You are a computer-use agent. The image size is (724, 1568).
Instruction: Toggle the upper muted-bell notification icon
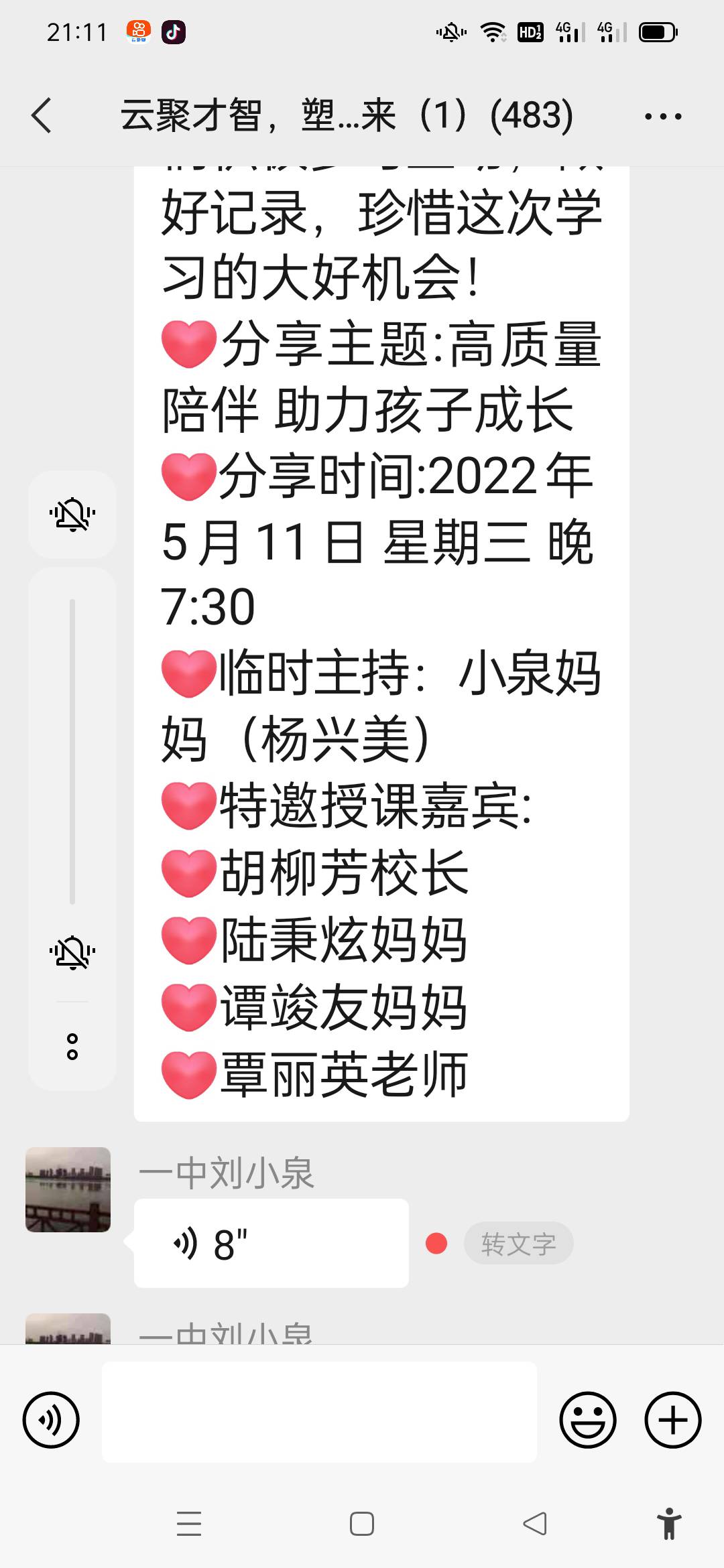pos(72,513)
